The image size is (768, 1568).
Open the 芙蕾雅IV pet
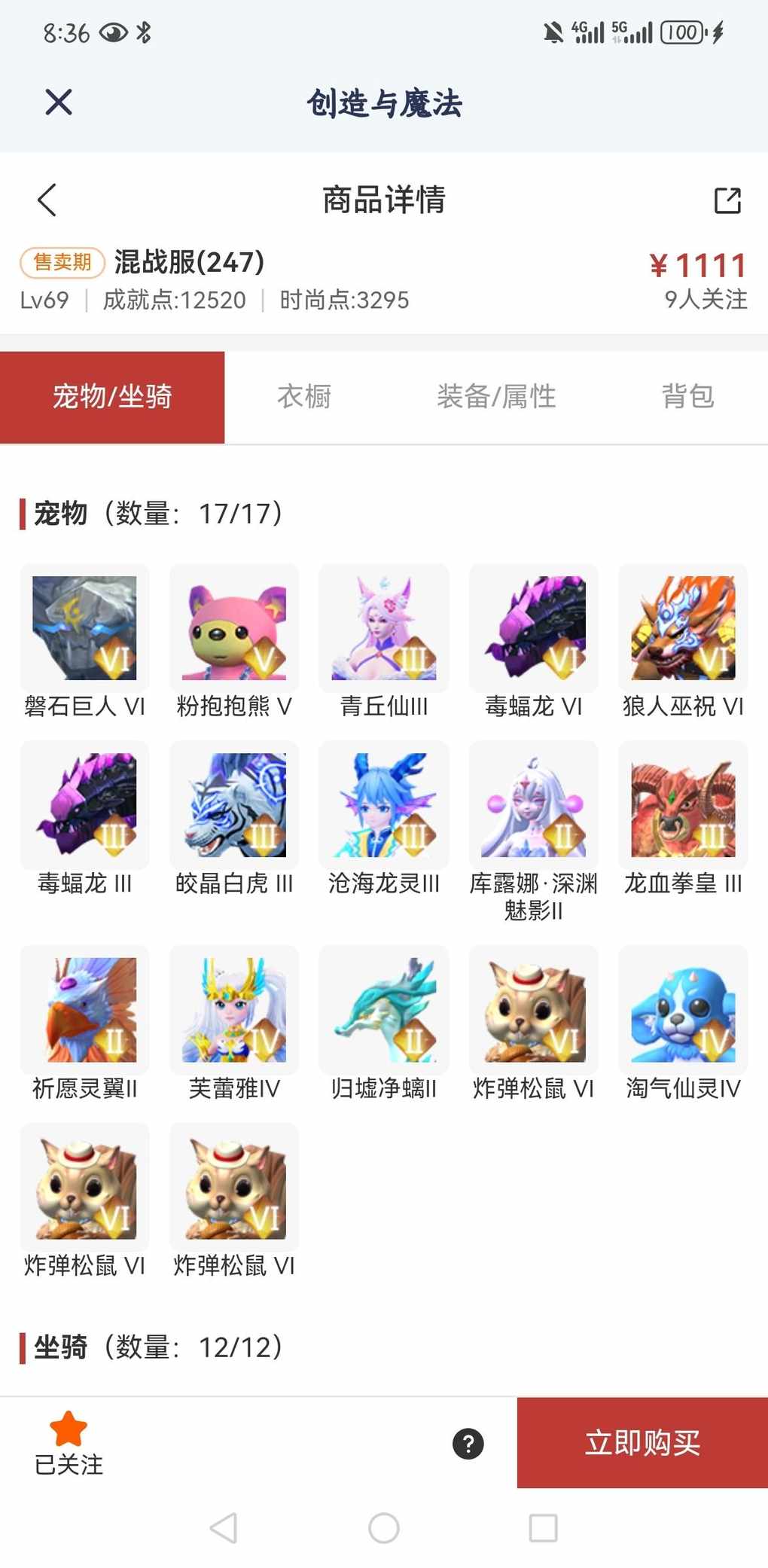click(x=234, y=1010)
